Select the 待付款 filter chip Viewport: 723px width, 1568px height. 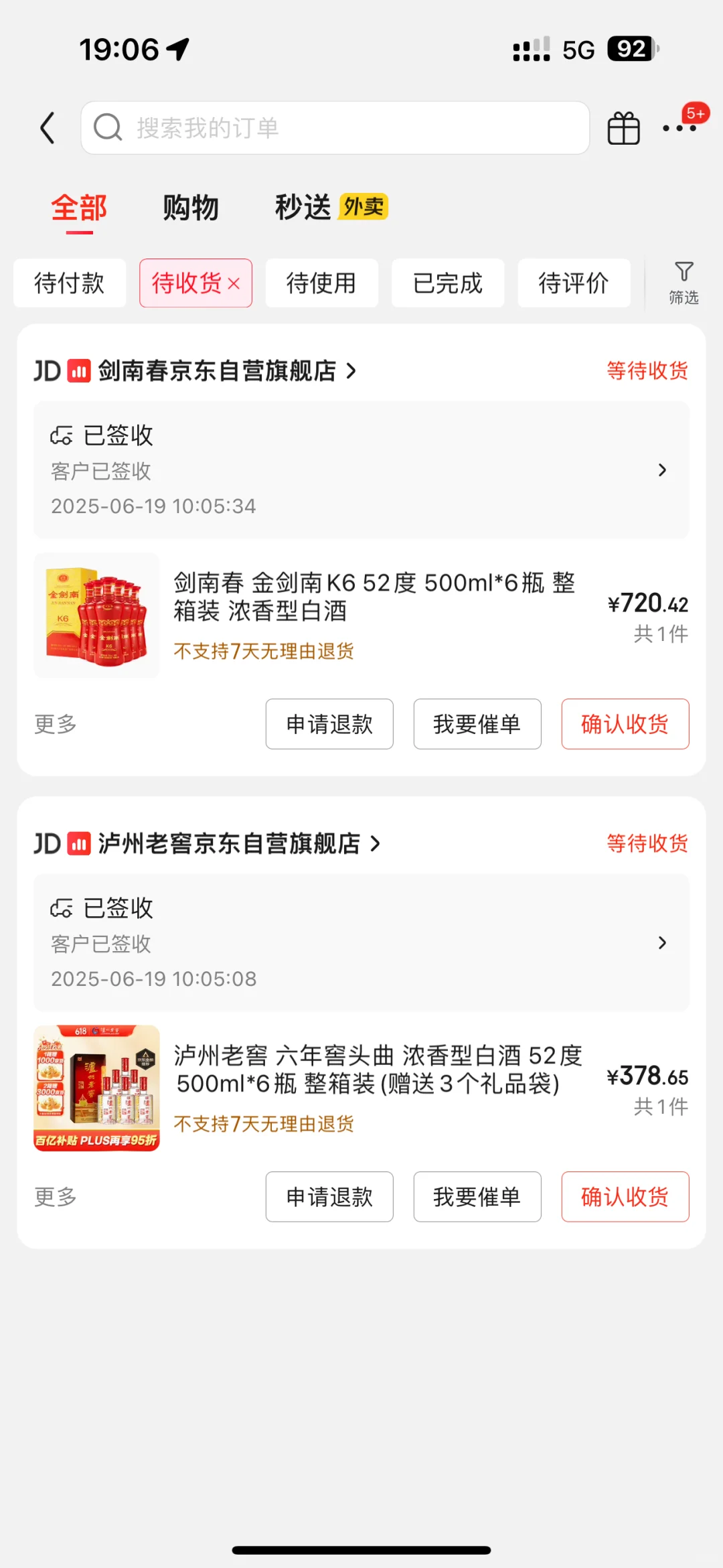[70, 283]
